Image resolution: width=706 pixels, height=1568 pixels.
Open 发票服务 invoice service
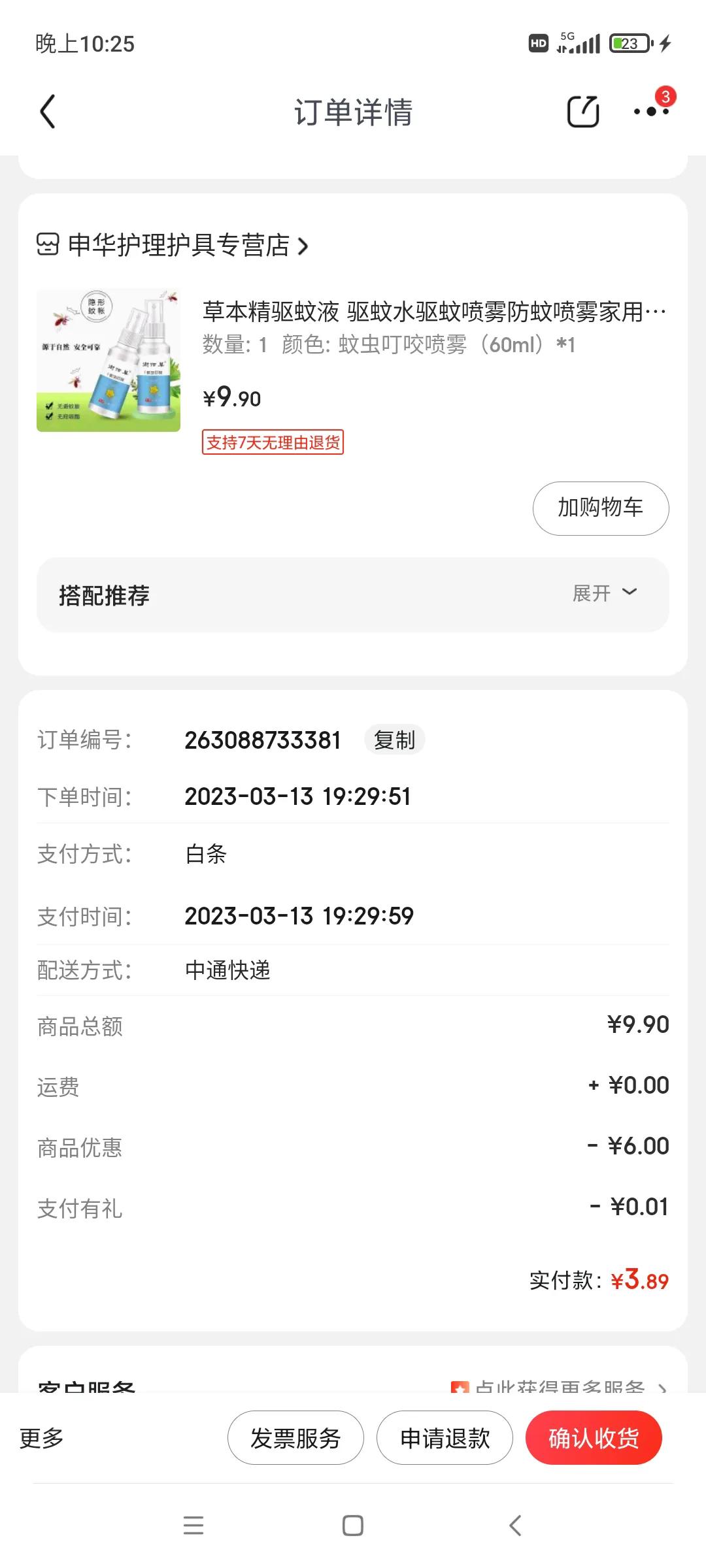click(x=295, y=1437)
